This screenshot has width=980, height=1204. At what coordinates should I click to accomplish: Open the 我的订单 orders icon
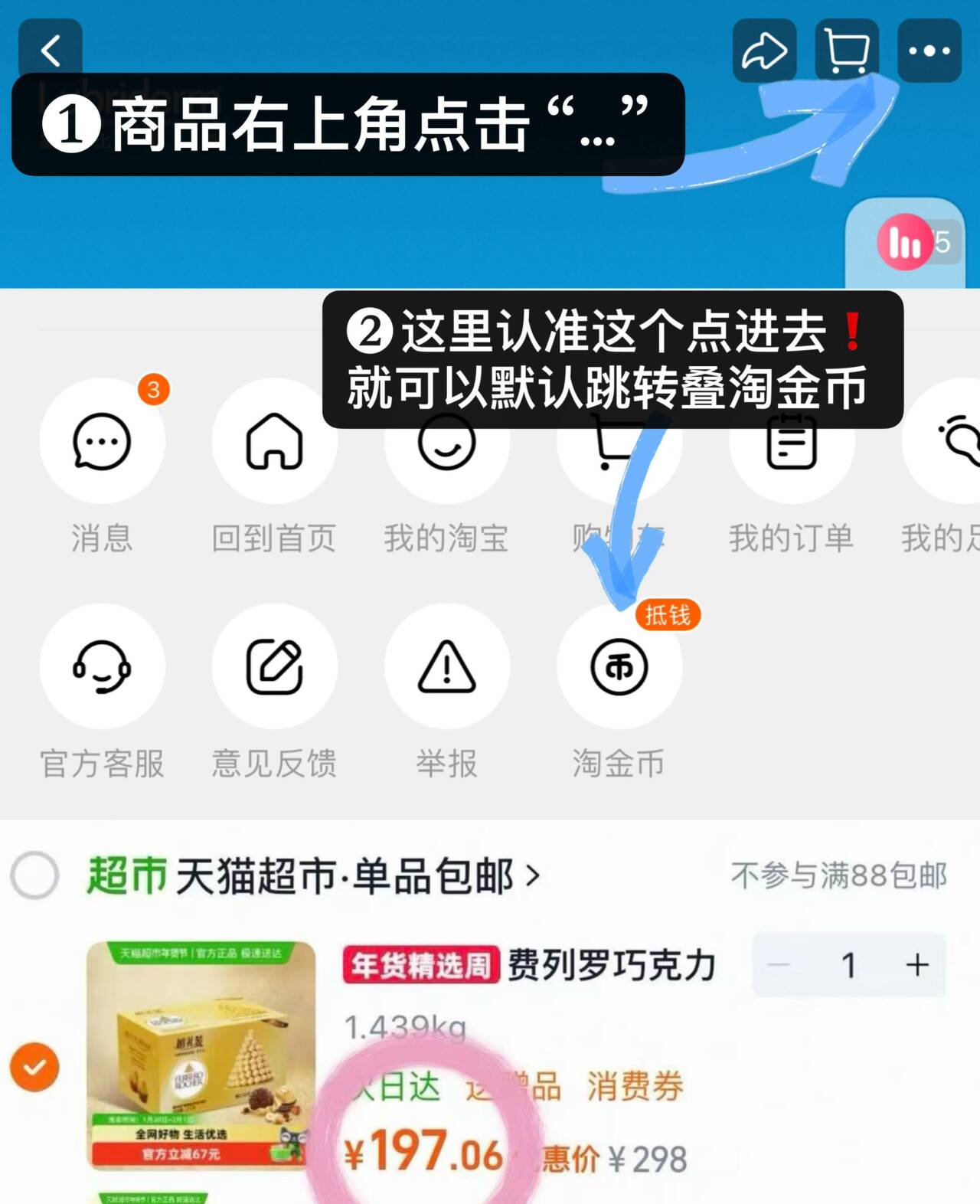[792, 443]
